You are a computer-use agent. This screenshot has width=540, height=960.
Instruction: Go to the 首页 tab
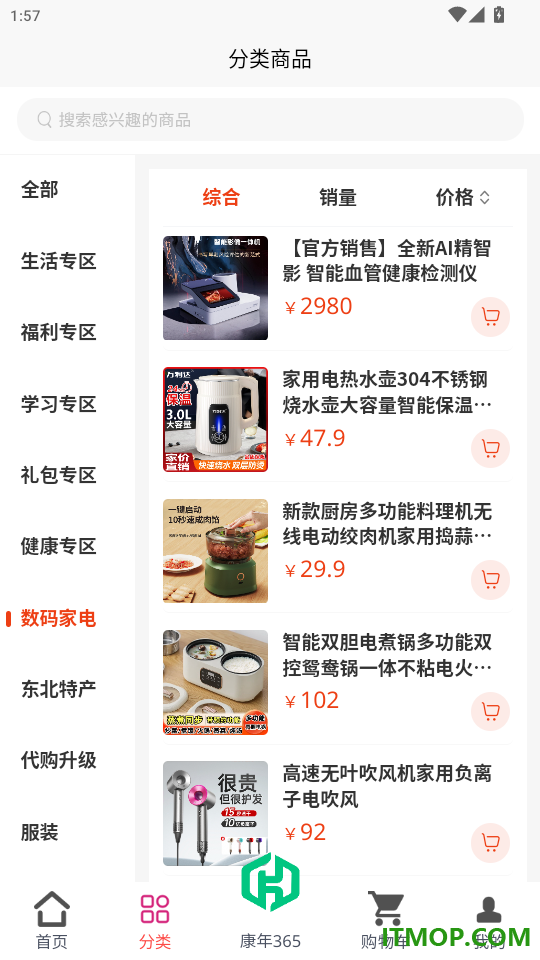tap(52, 920)
